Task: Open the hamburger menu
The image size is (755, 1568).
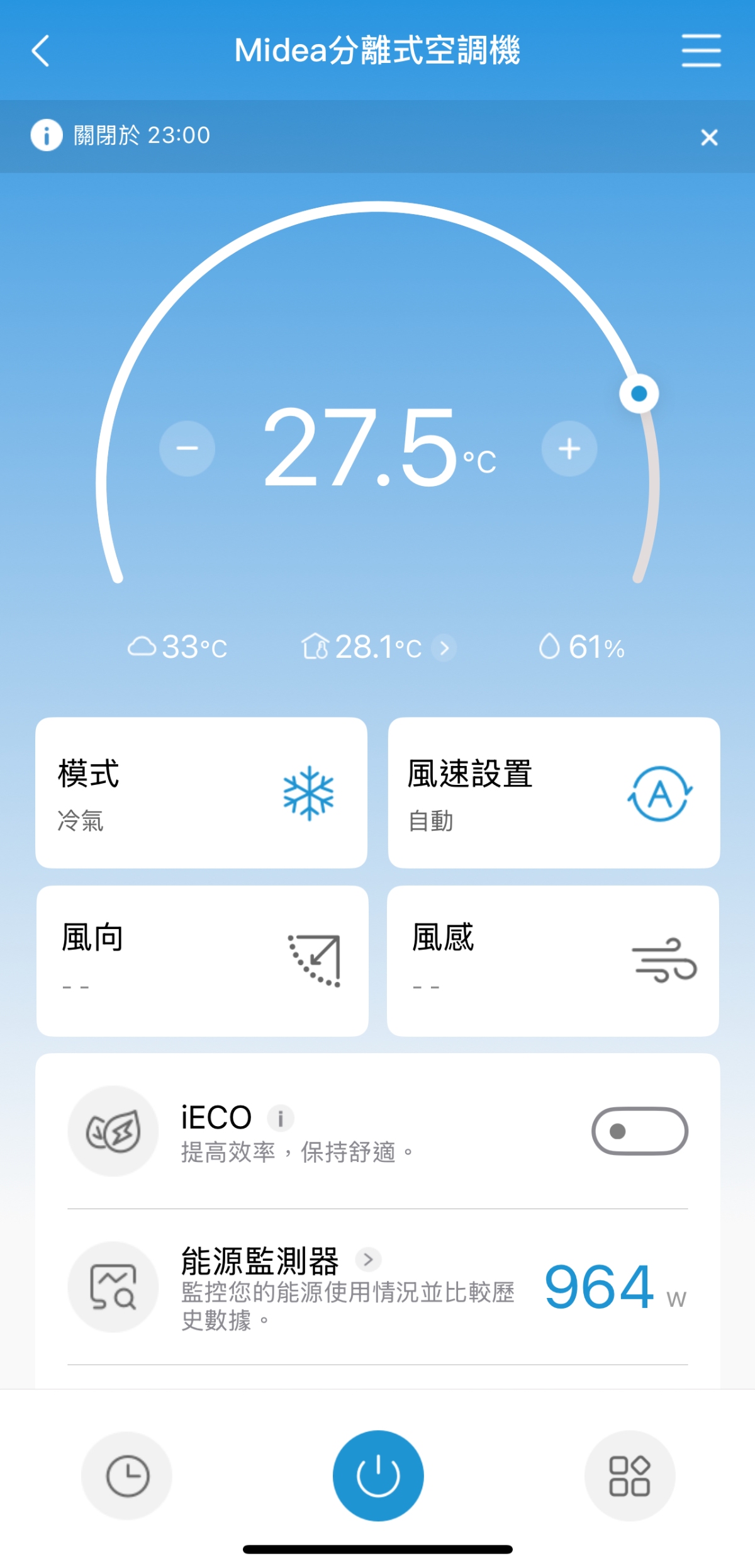Action: click(x=701, y=50)
